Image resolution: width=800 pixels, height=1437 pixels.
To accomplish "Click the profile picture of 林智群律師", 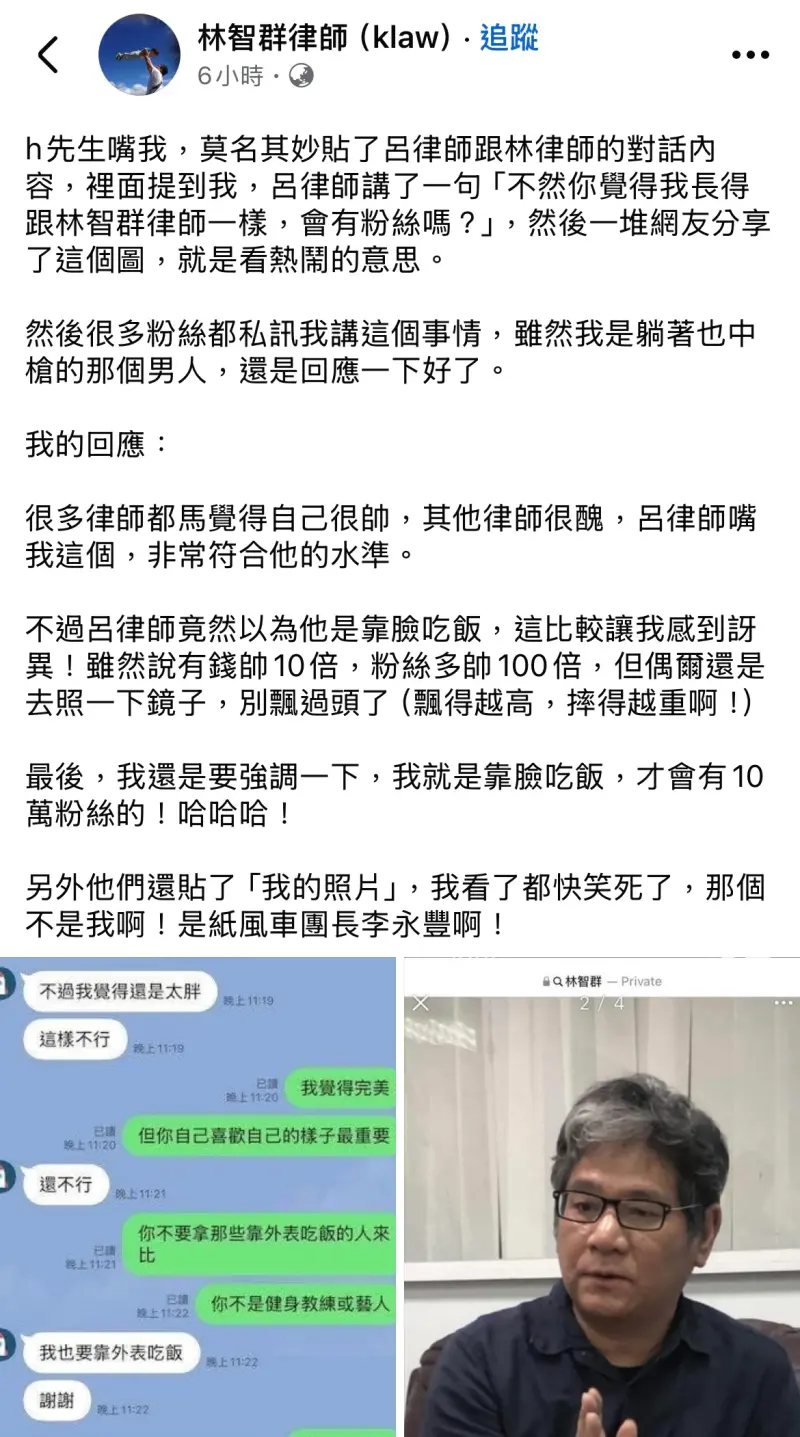I will pyautogui.click(x=140, y=55).
